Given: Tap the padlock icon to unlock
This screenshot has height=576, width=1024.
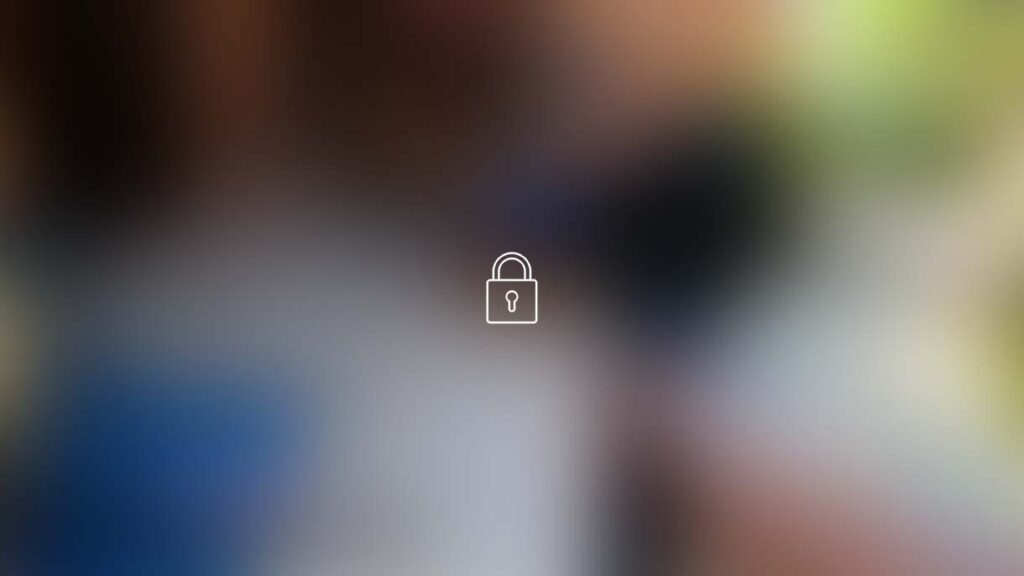Looking at the screenshot, I should tap(511, 289).
